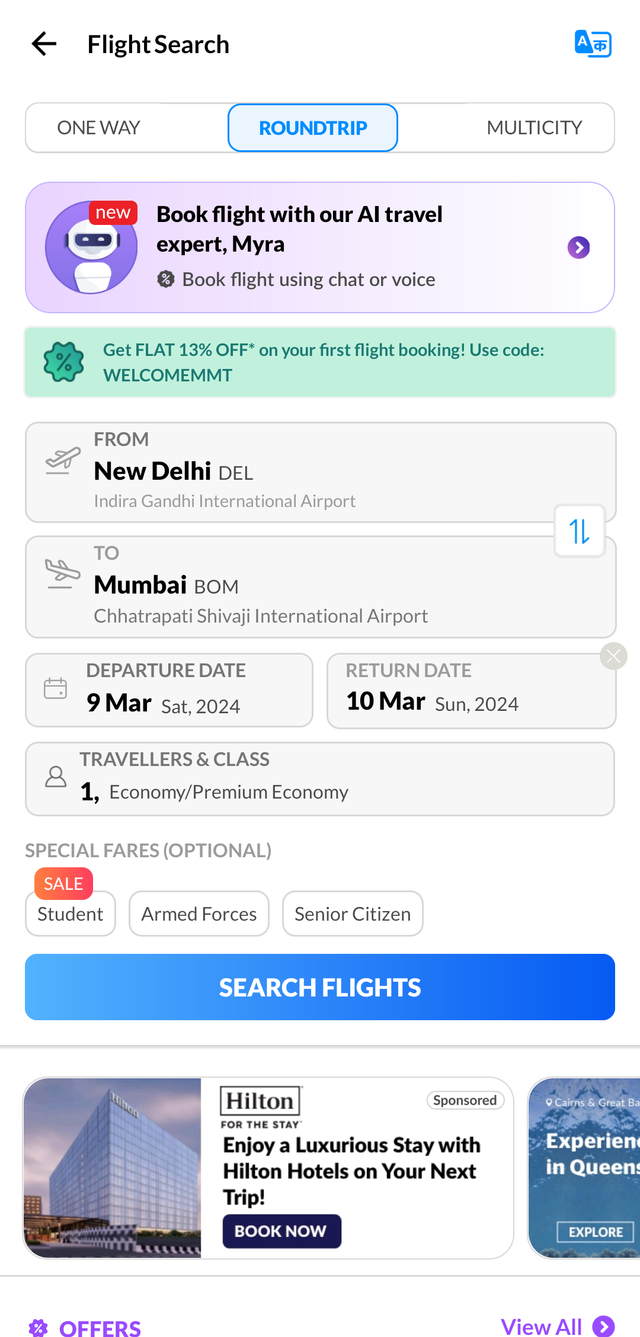The image size is (640, 1337).
Task: Go back from Flight Search
Action: [44, 44]
